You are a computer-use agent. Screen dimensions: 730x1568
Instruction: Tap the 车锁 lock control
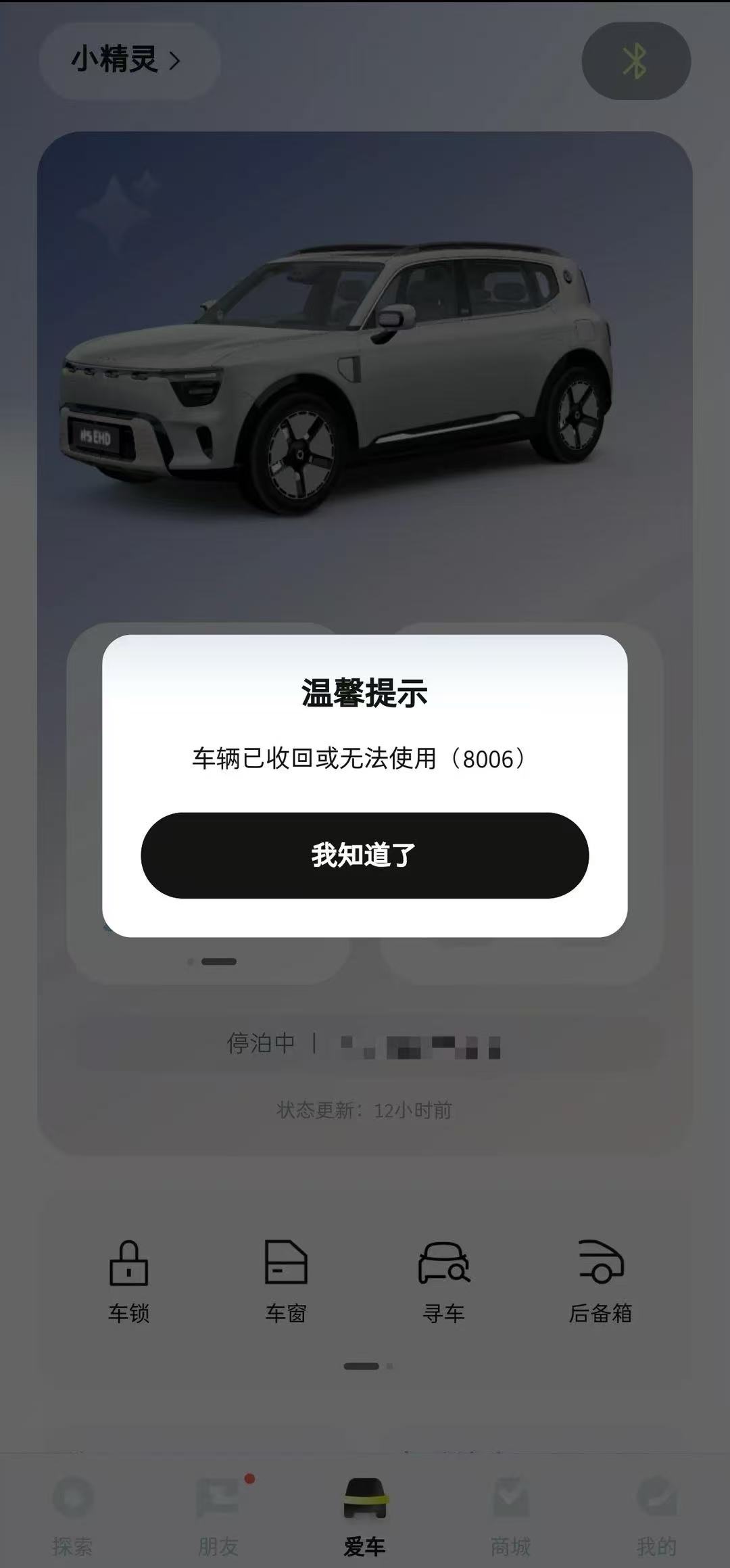pos(128,1281)
